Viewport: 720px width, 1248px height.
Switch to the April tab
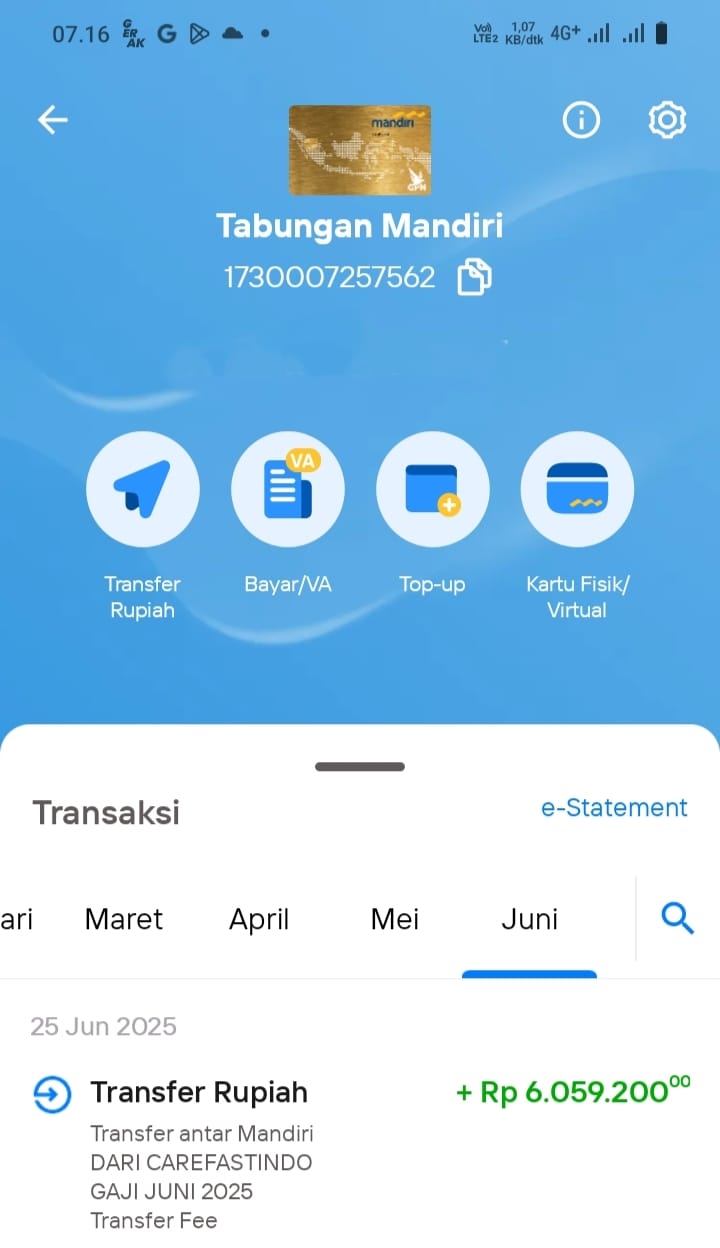tap(259, 919)
